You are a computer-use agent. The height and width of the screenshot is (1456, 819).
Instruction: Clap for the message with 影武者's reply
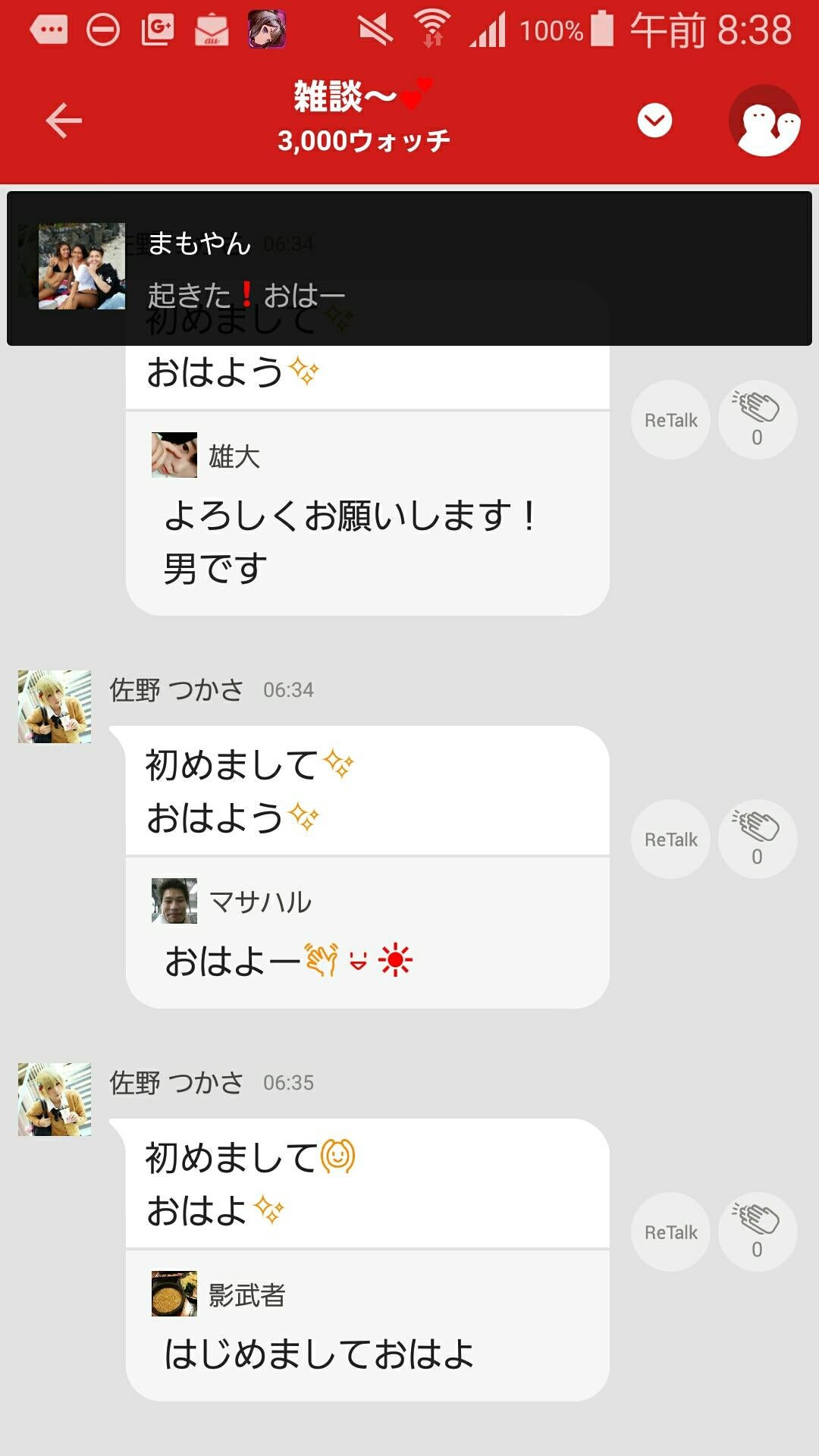pos(757,1232)
